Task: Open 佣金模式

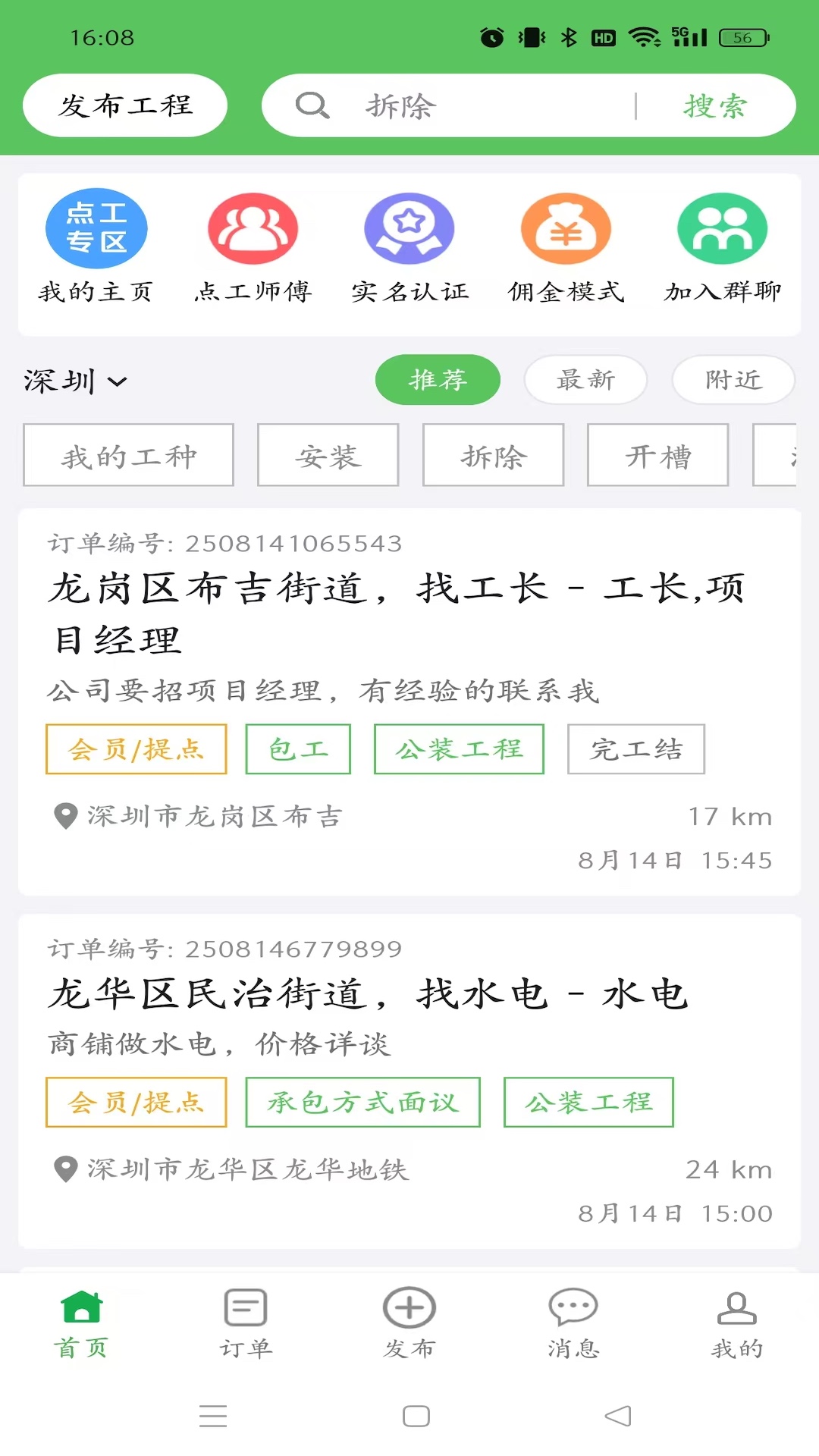Action: (566, 247)
